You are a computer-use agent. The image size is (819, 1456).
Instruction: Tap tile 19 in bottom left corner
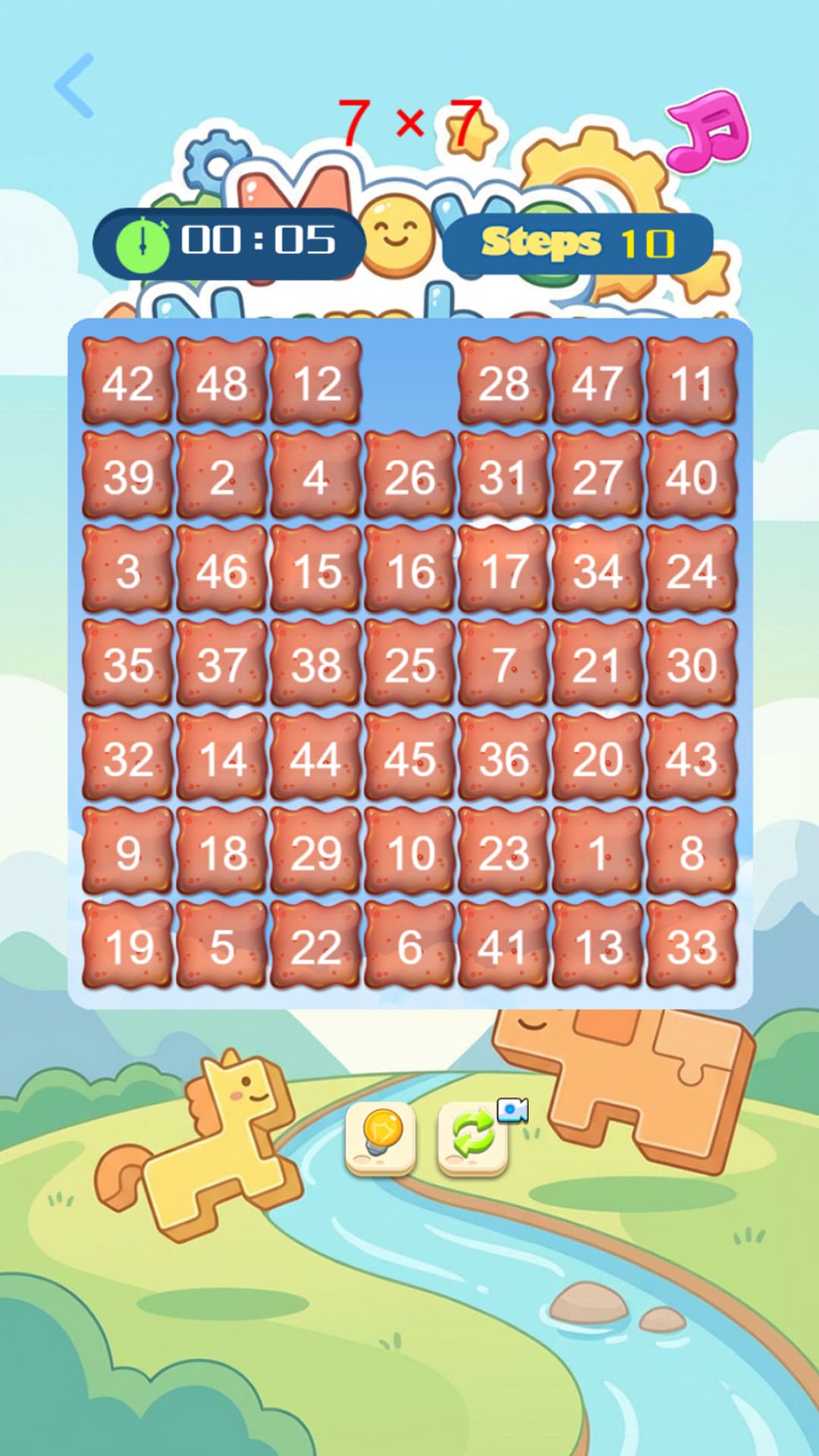click(127, 944)
